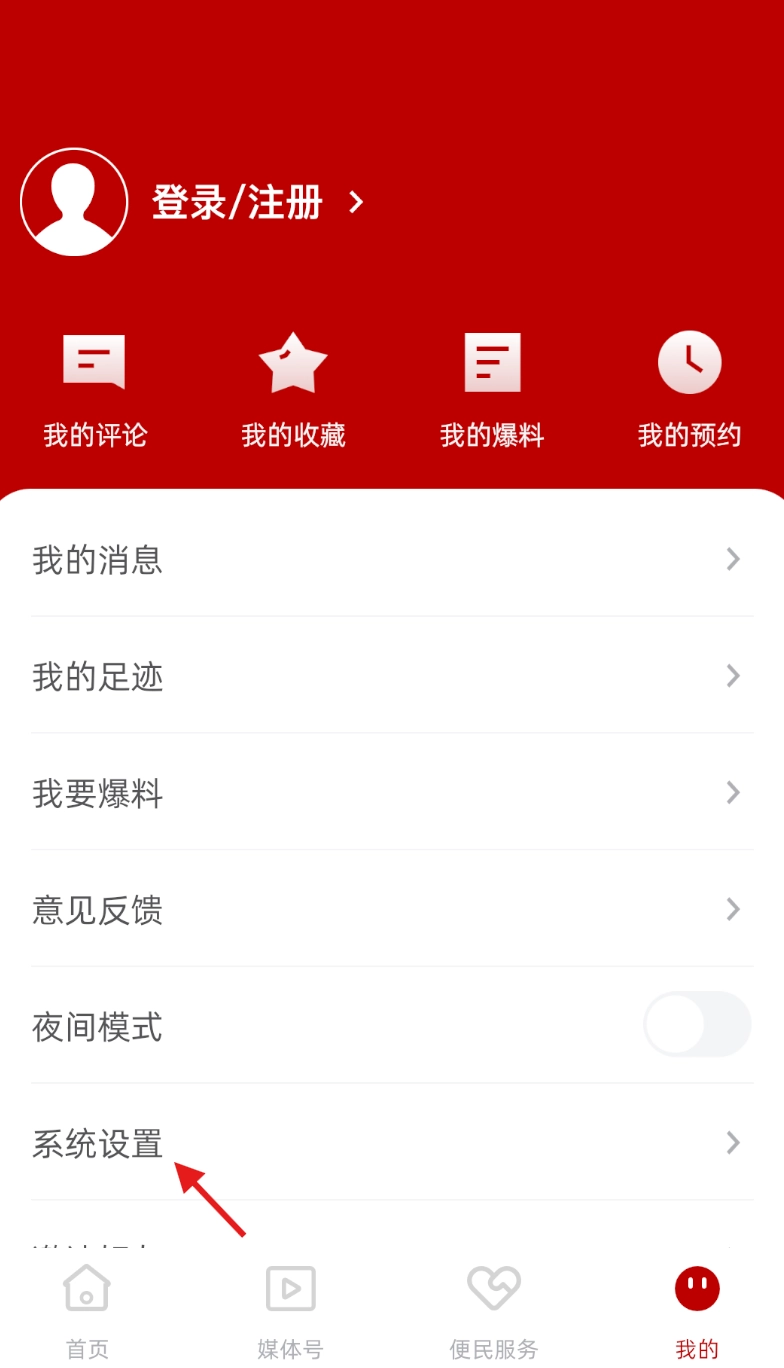Open 我的评论 comments
Viewport: 784px width, 1368px height.
click(95, 390)
